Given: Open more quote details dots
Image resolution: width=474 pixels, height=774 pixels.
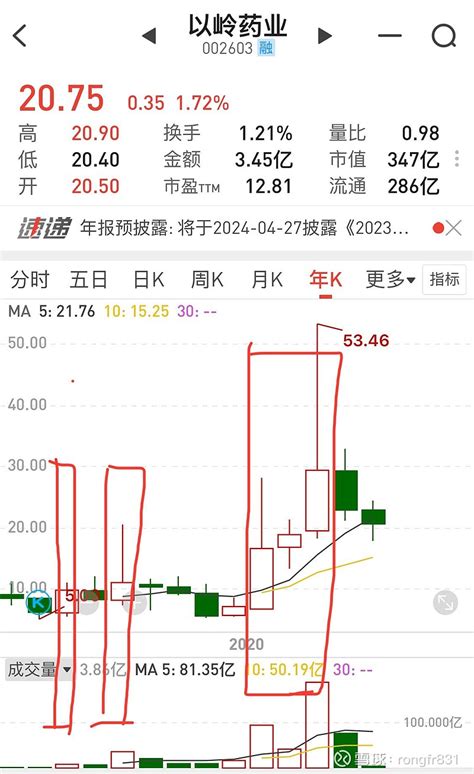Looking at the screenshot, I should [457, 159].
